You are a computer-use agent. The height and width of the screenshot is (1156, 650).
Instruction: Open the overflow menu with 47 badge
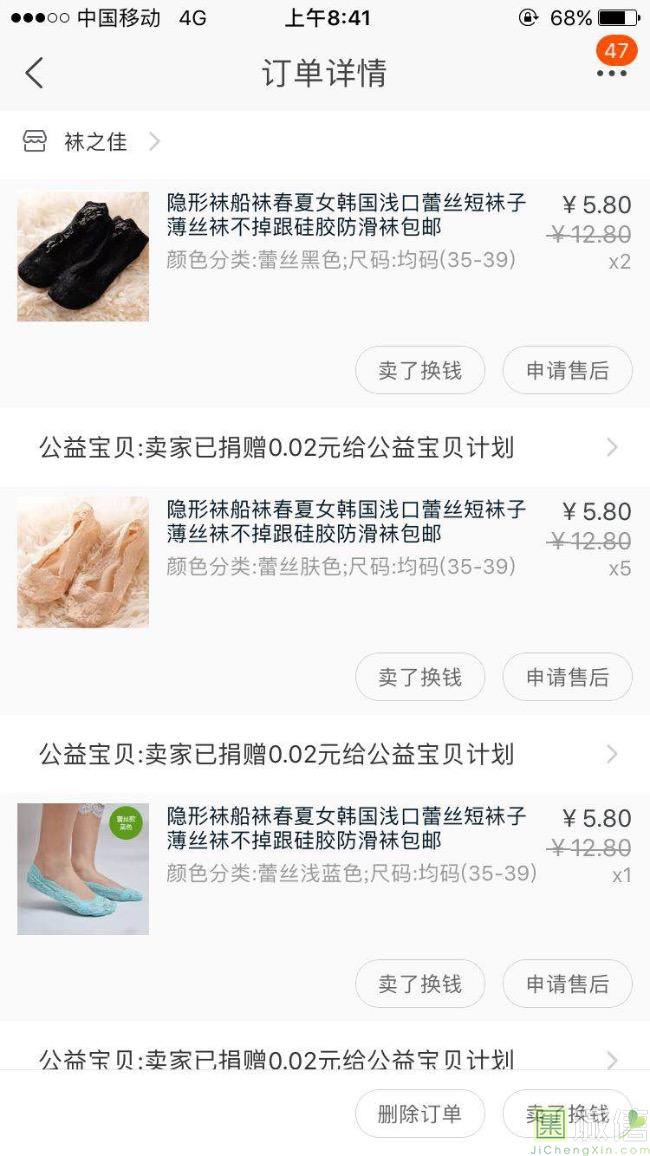coord(611,72)
